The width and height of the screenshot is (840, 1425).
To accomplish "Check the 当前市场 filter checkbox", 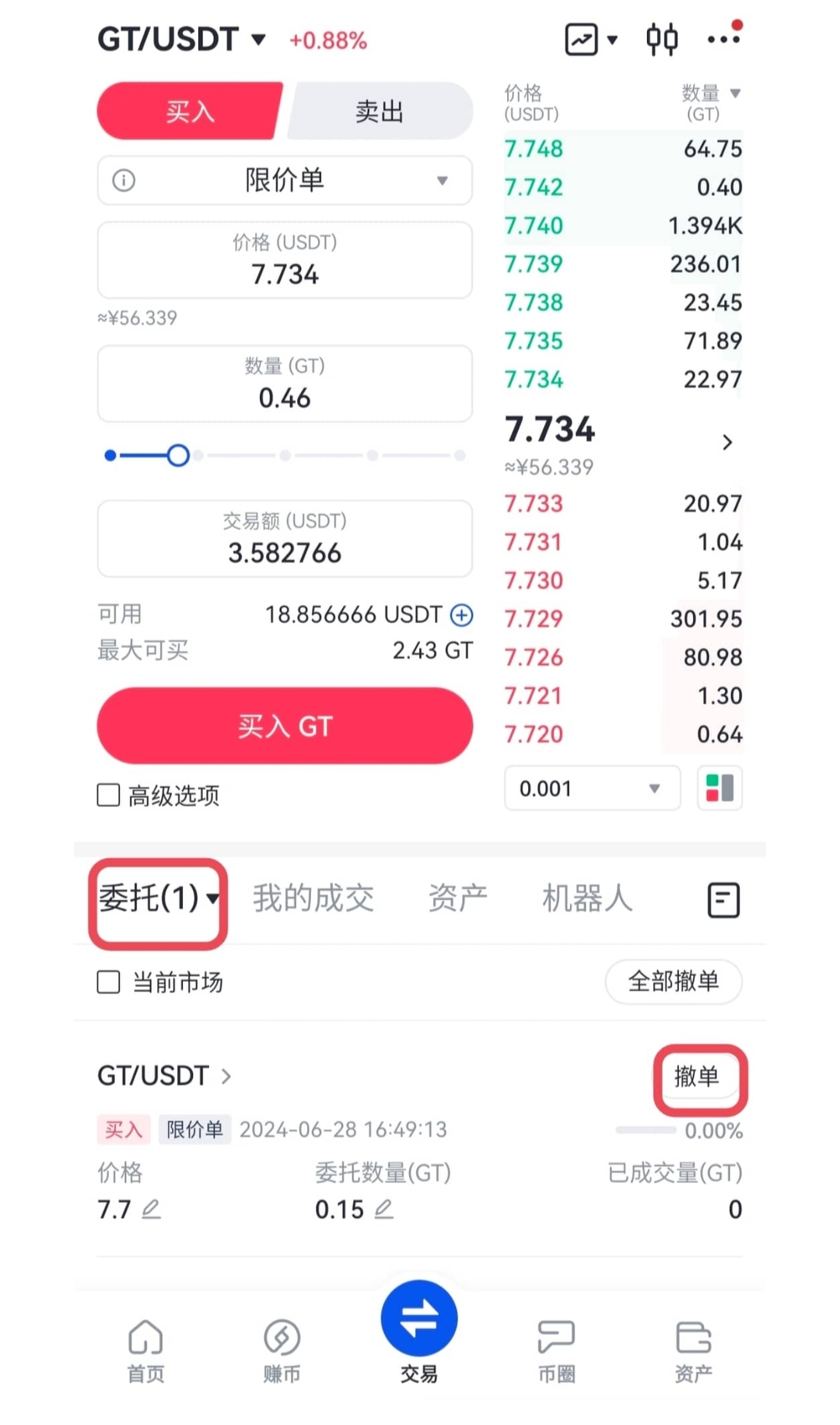I will click(108, 982).
